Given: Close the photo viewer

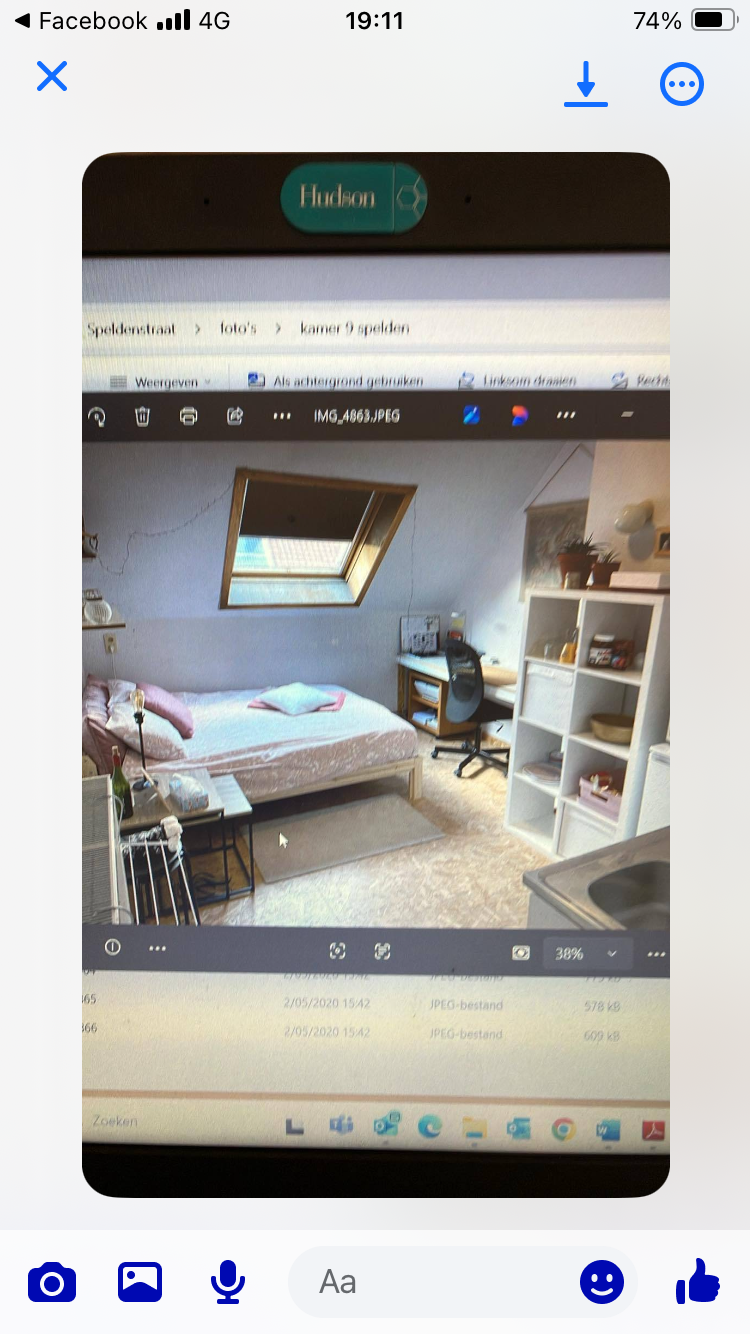Looking at the screenshot, I should (52, 77).
